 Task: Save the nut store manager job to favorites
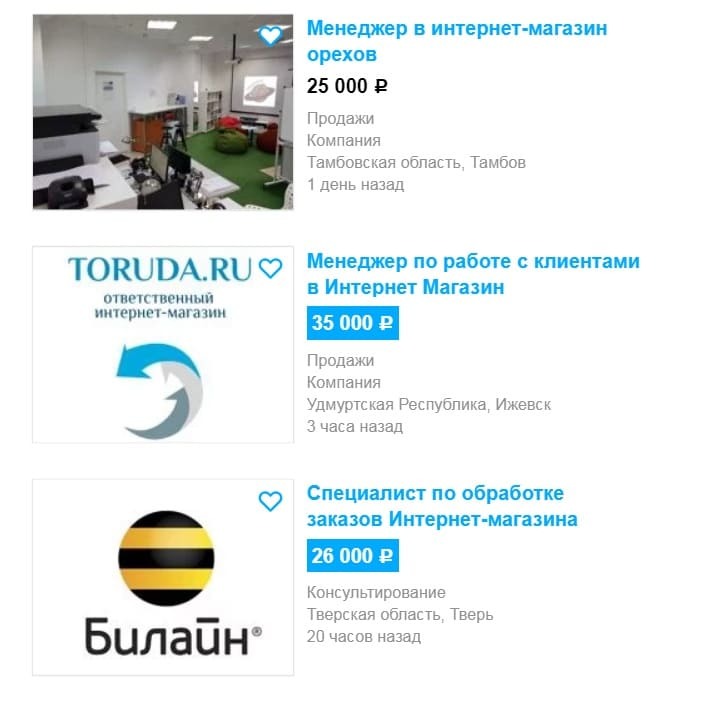click(270, 36)
